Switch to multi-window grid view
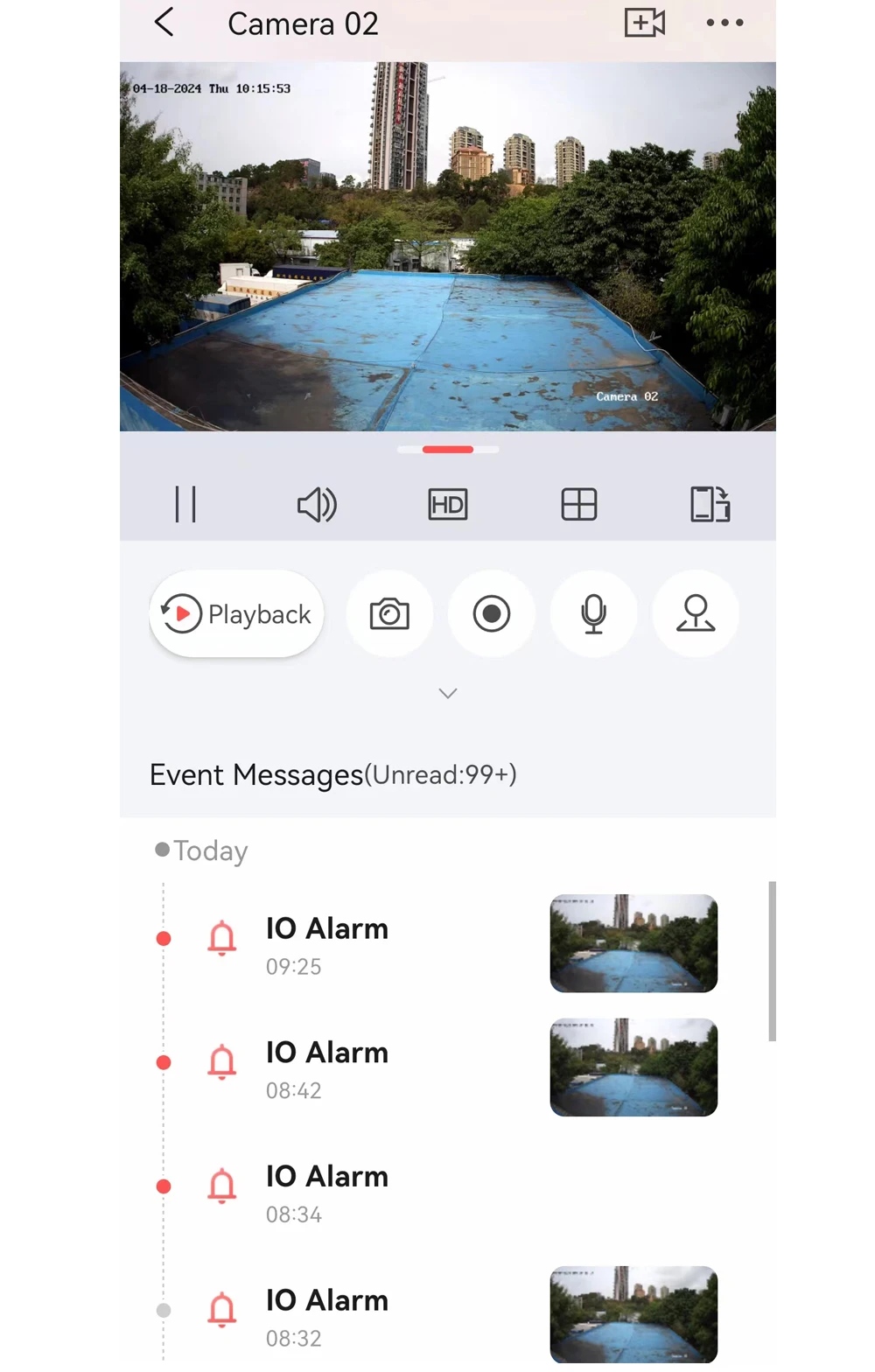The height and width of the screenshot is (1372, 875). (x=579, y=505)
